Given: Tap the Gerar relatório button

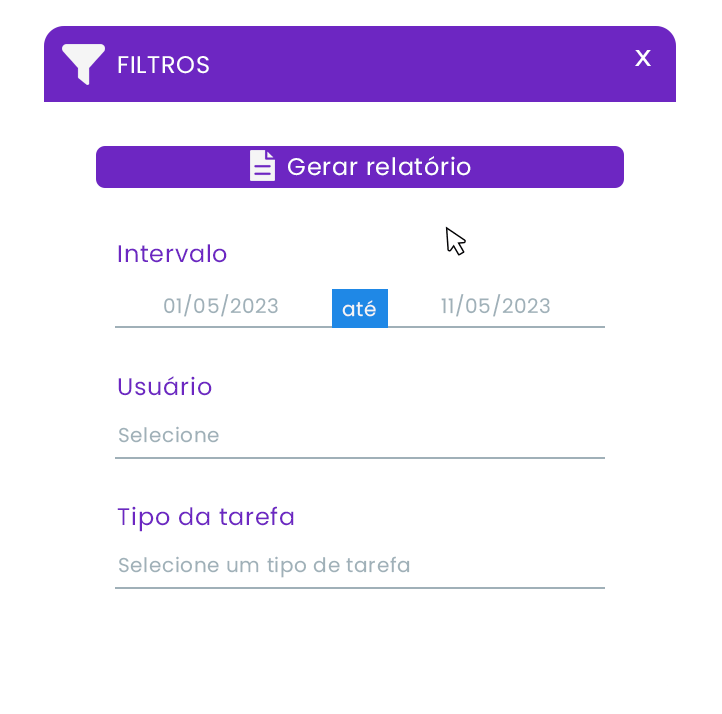Looking at the screenshot, I should coord(360,167).
